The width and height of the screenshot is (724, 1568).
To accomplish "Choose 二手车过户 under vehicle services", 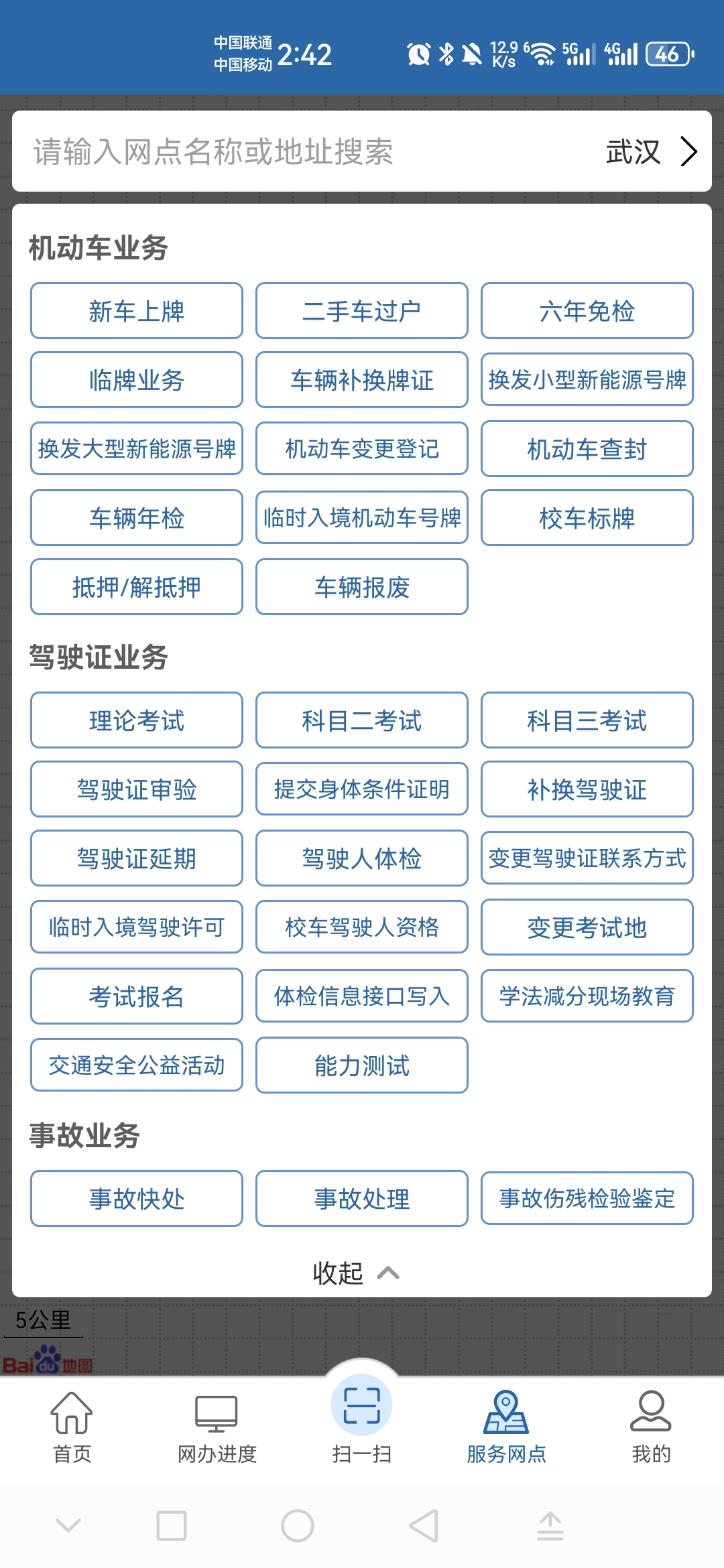I will (362, 311).
